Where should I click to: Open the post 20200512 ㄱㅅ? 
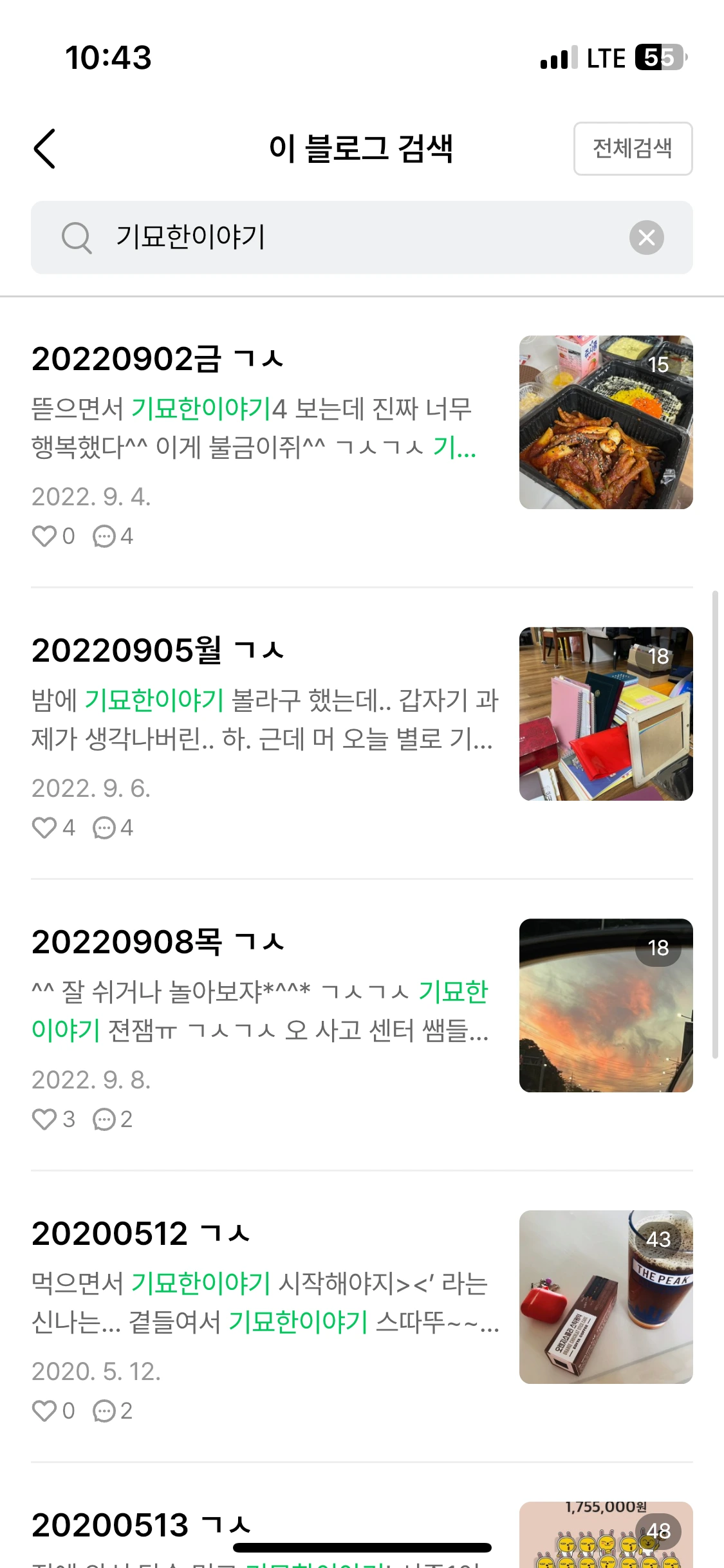pyautogui.click(x=140, y=1233)
